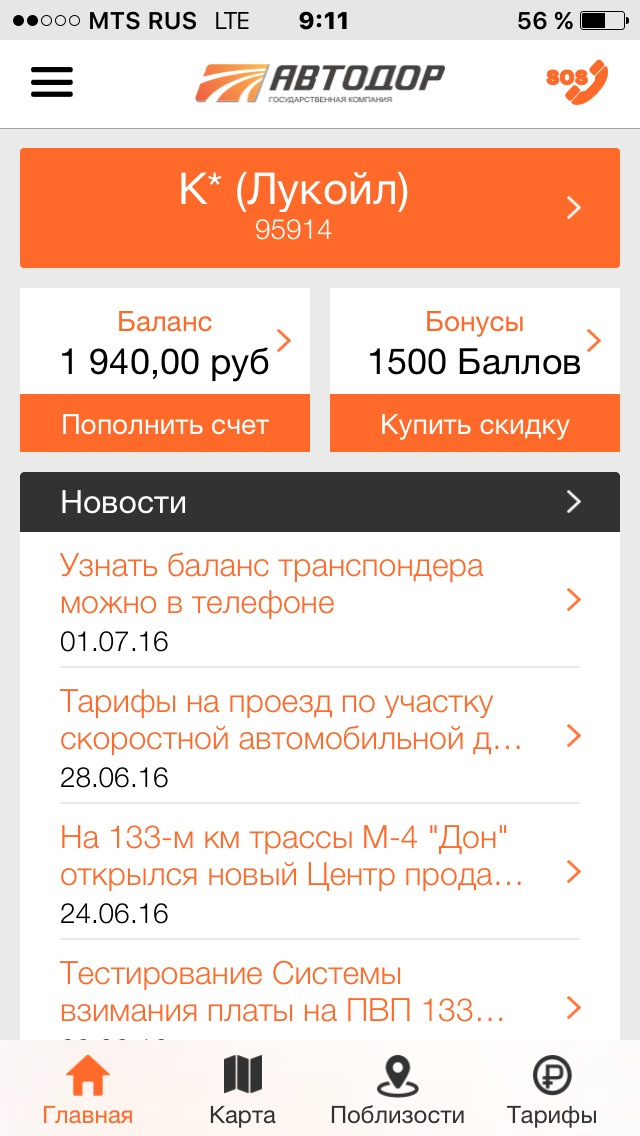Image resolution: width=640 pixels, height=1136 pixels.
Task: Open the hamburger drawer menu
Action: point(52,82)
